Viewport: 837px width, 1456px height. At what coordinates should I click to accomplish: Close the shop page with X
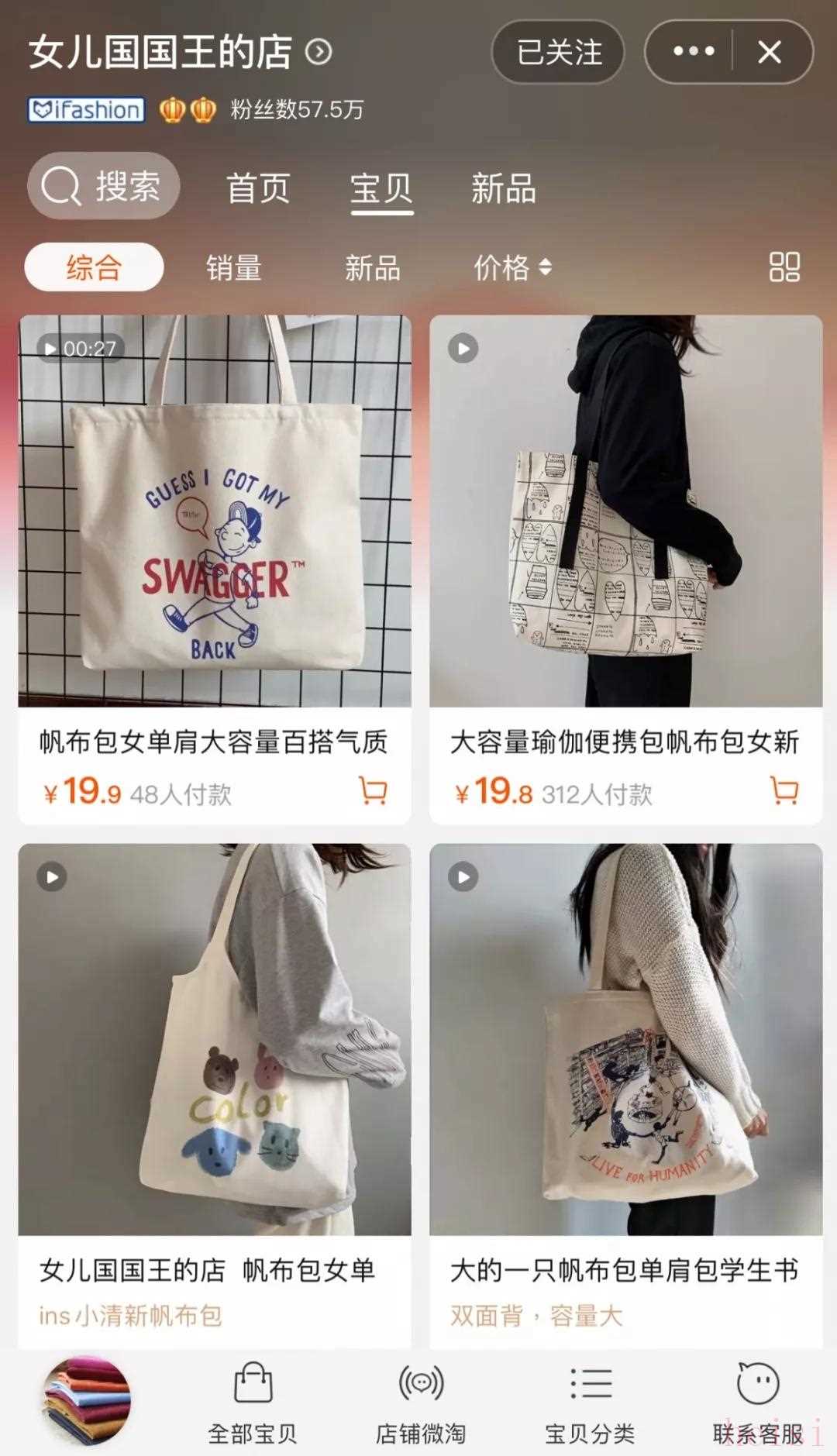769,53
